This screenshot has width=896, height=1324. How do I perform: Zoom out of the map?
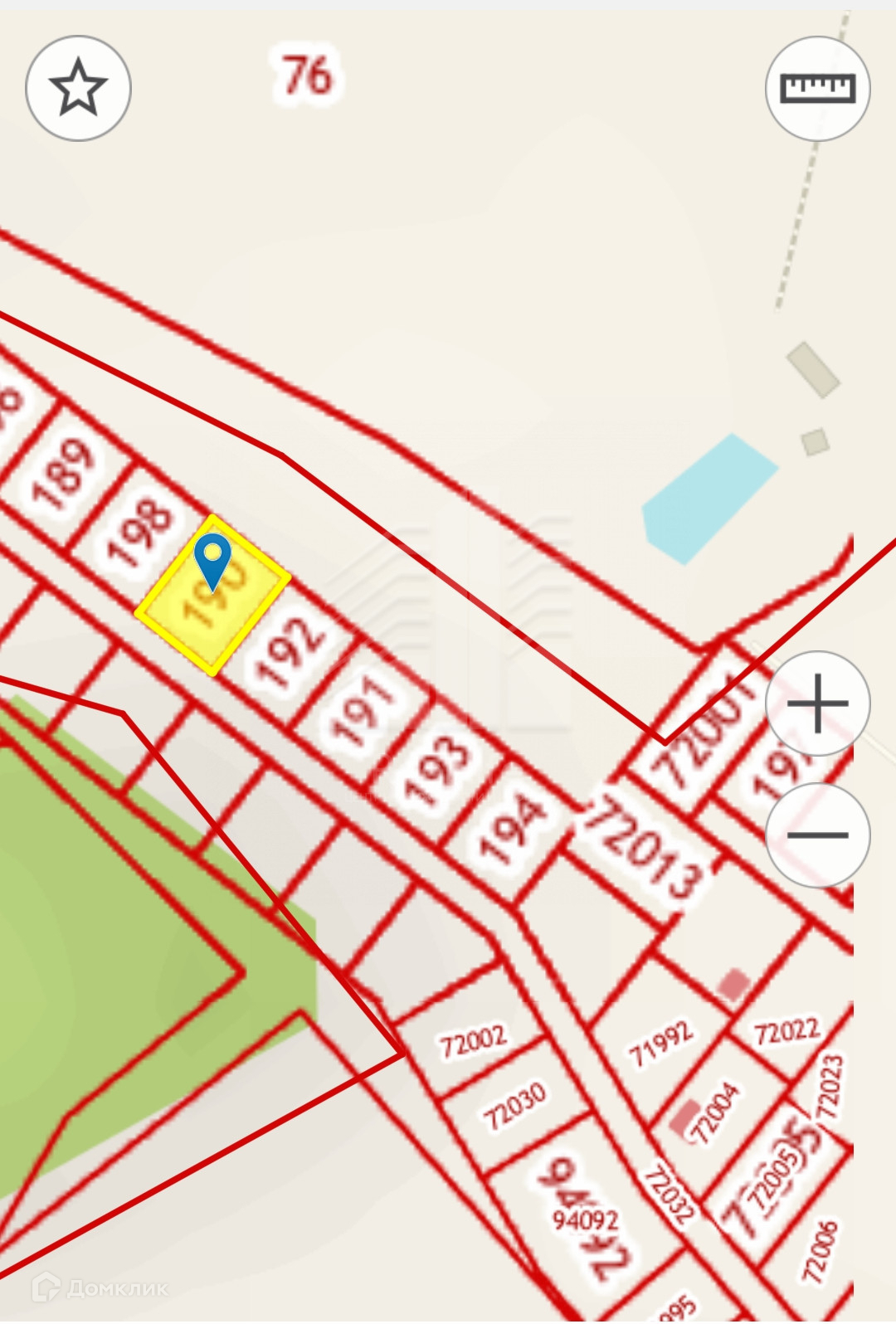coord(817,835)
